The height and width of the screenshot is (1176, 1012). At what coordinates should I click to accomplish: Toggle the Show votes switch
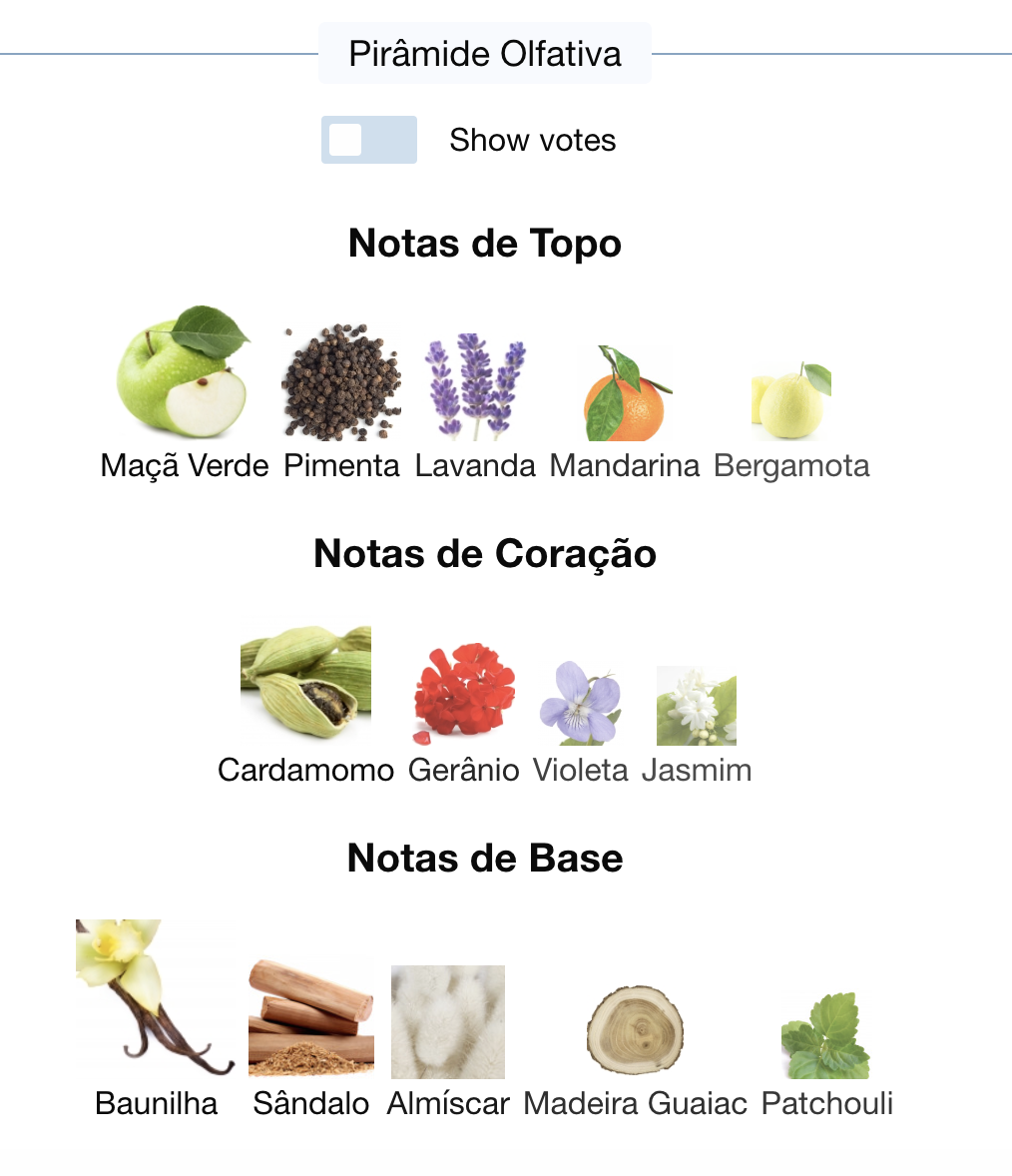click(368, 140)
